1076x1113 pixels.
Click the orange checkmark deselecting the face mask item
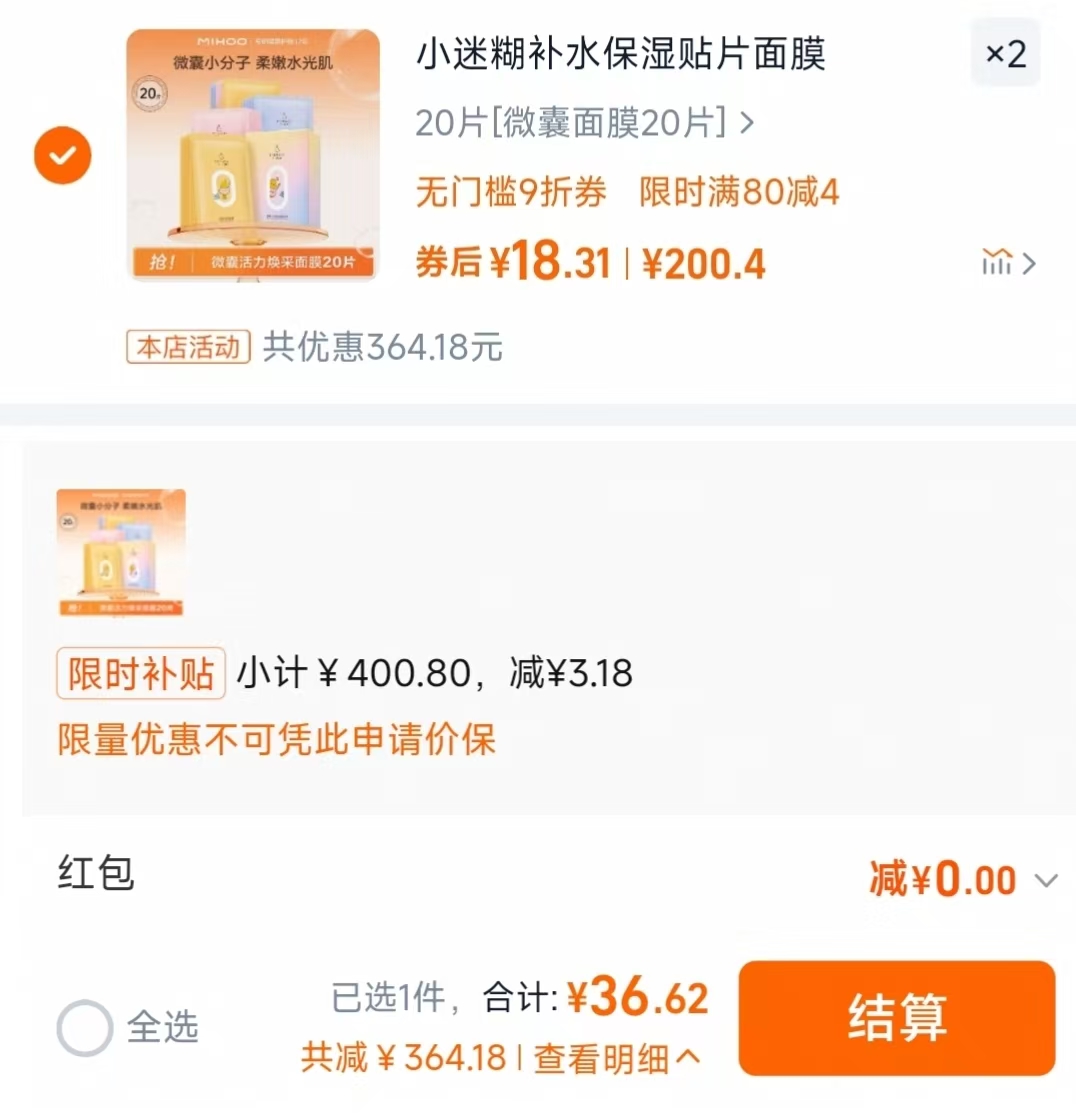point(62,155)
